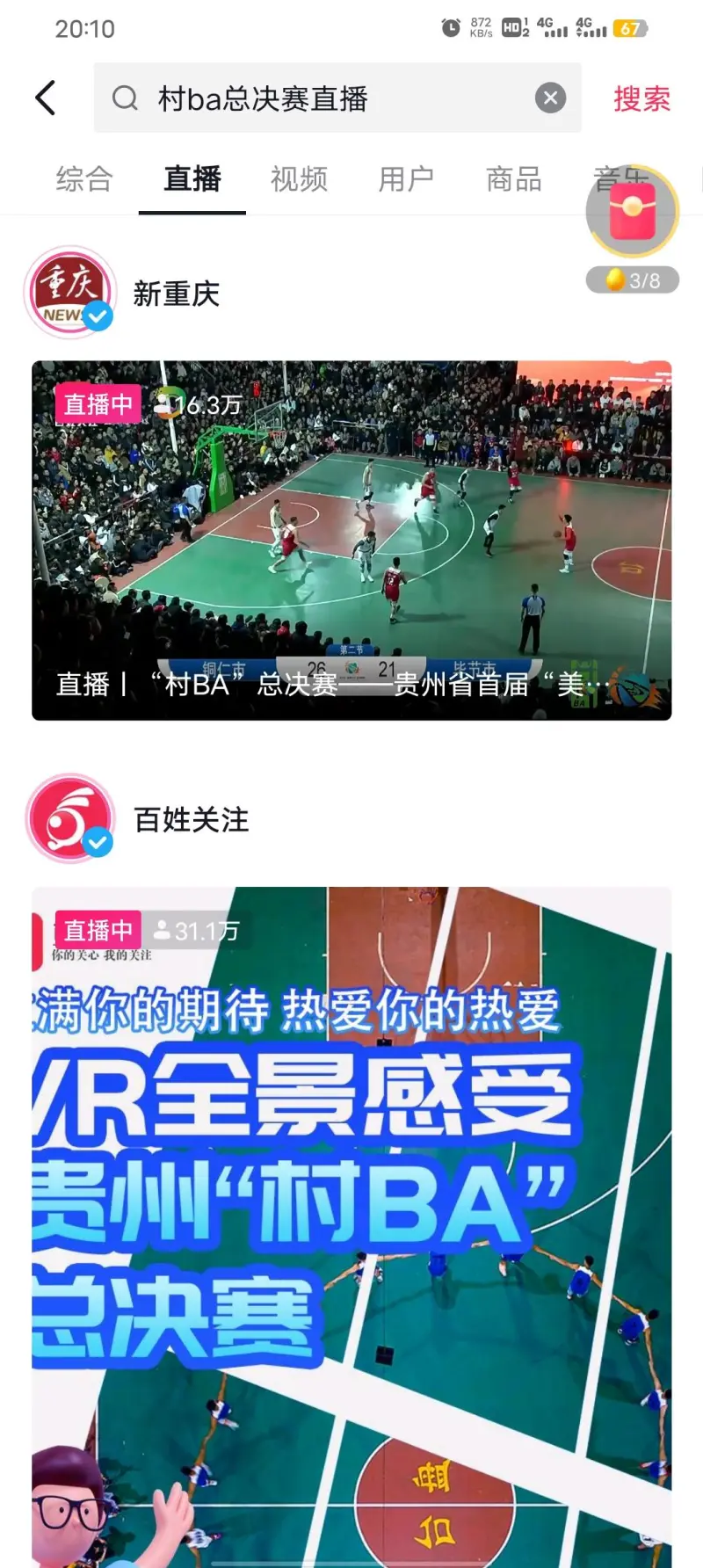This screenshot has width=703, height=1568.
Task: Enter 百姓关注's VR全景 live stream
Action: pyautogui.click(x=351, y=1222)
